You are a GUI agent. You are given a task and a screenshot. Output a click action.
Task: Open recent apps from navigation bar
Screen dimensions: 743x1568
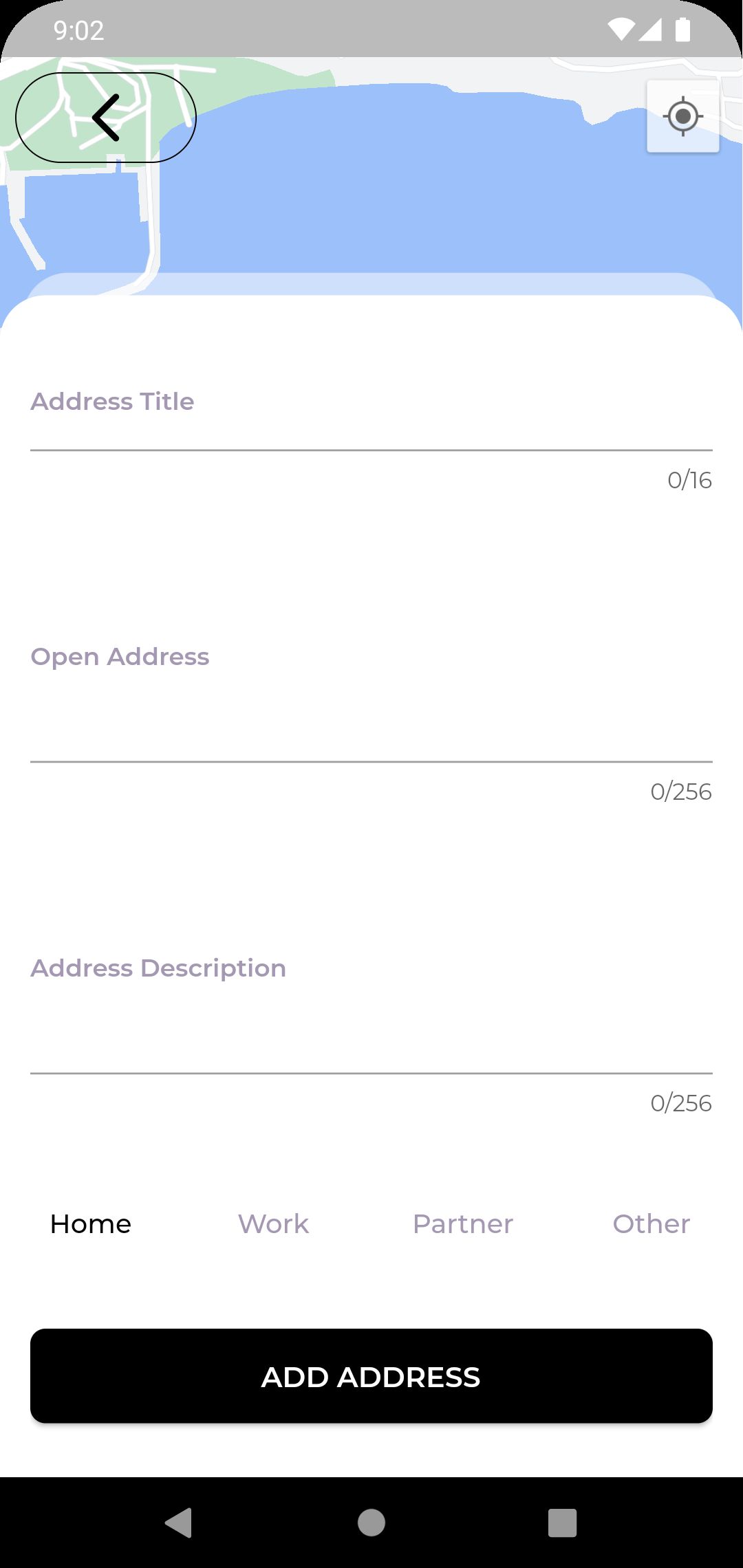(561, 1523)
